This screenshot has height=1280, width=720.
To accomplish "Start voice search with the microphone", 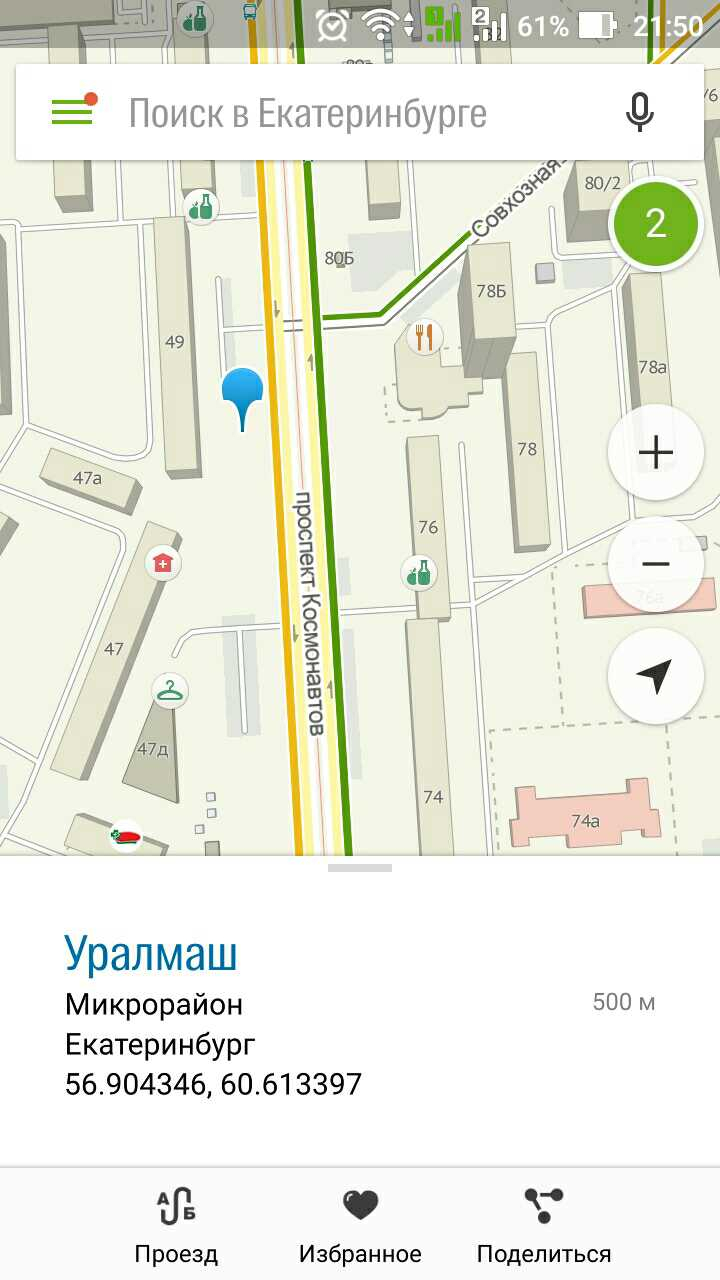I will 640,112.
